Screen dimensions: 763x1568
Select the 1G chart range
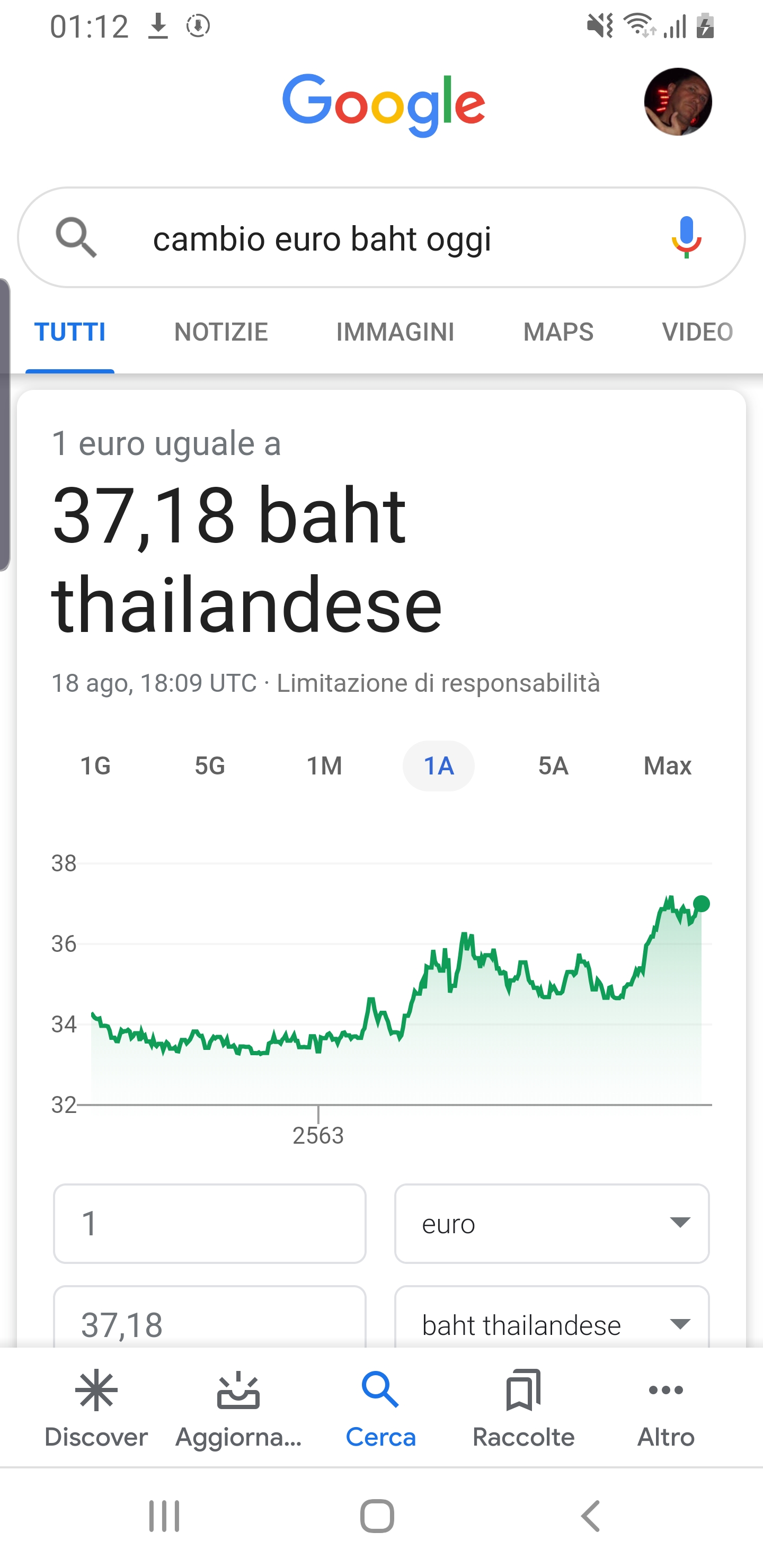click(95, 765)
